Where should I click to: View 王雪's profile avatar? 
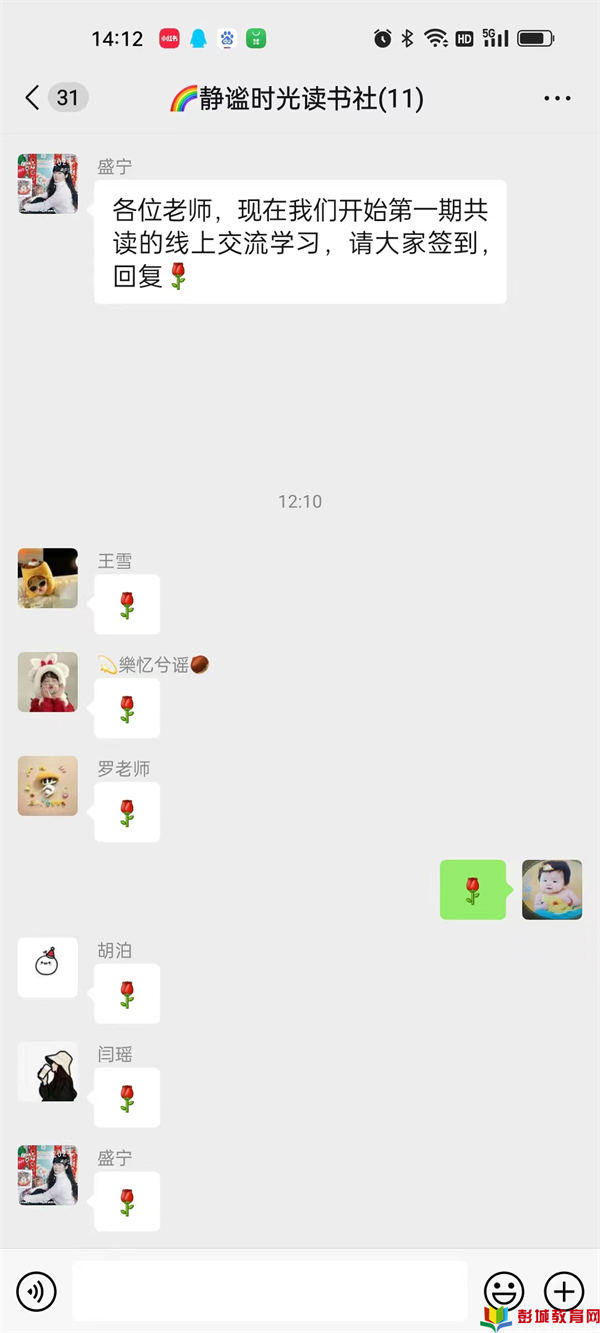click(48, 578)
